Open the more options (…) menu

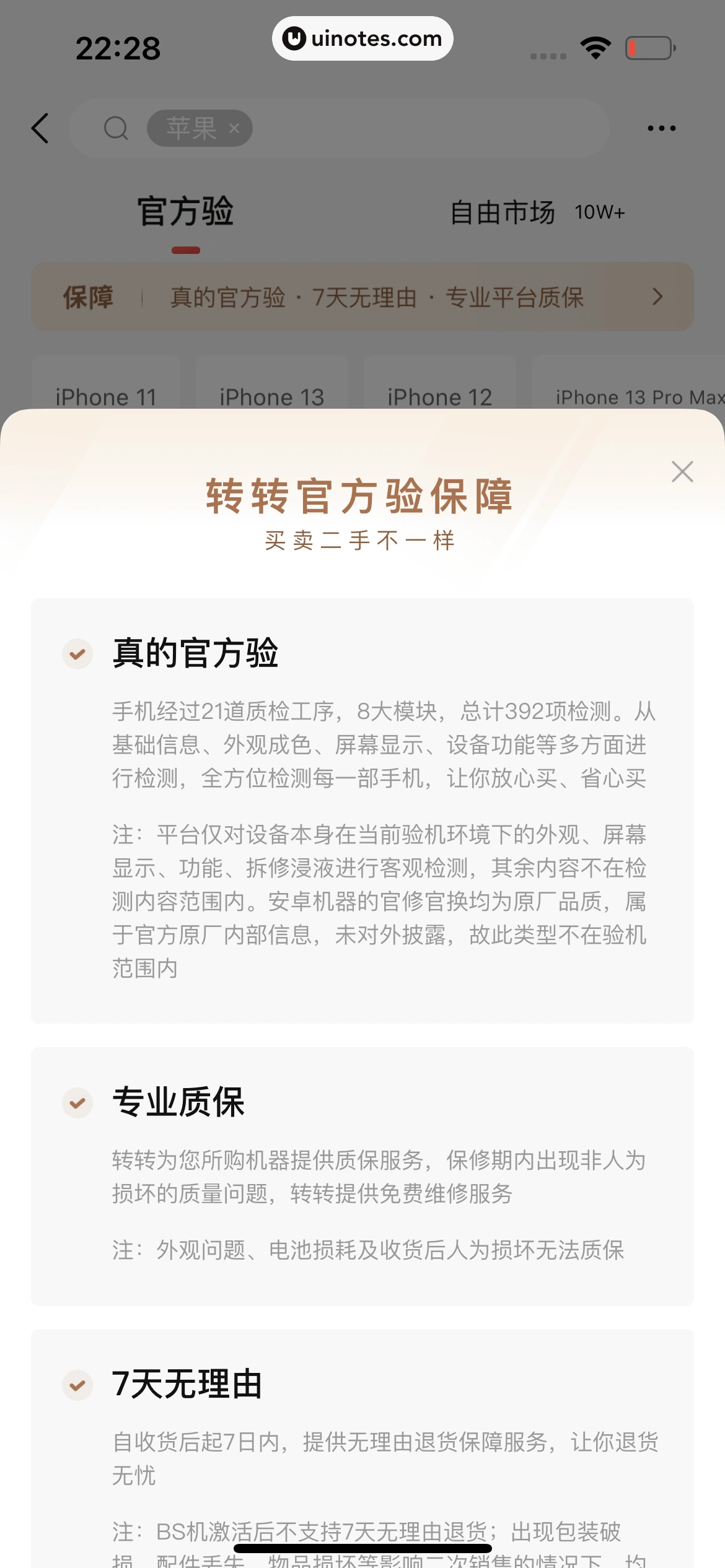click(661, 128)
